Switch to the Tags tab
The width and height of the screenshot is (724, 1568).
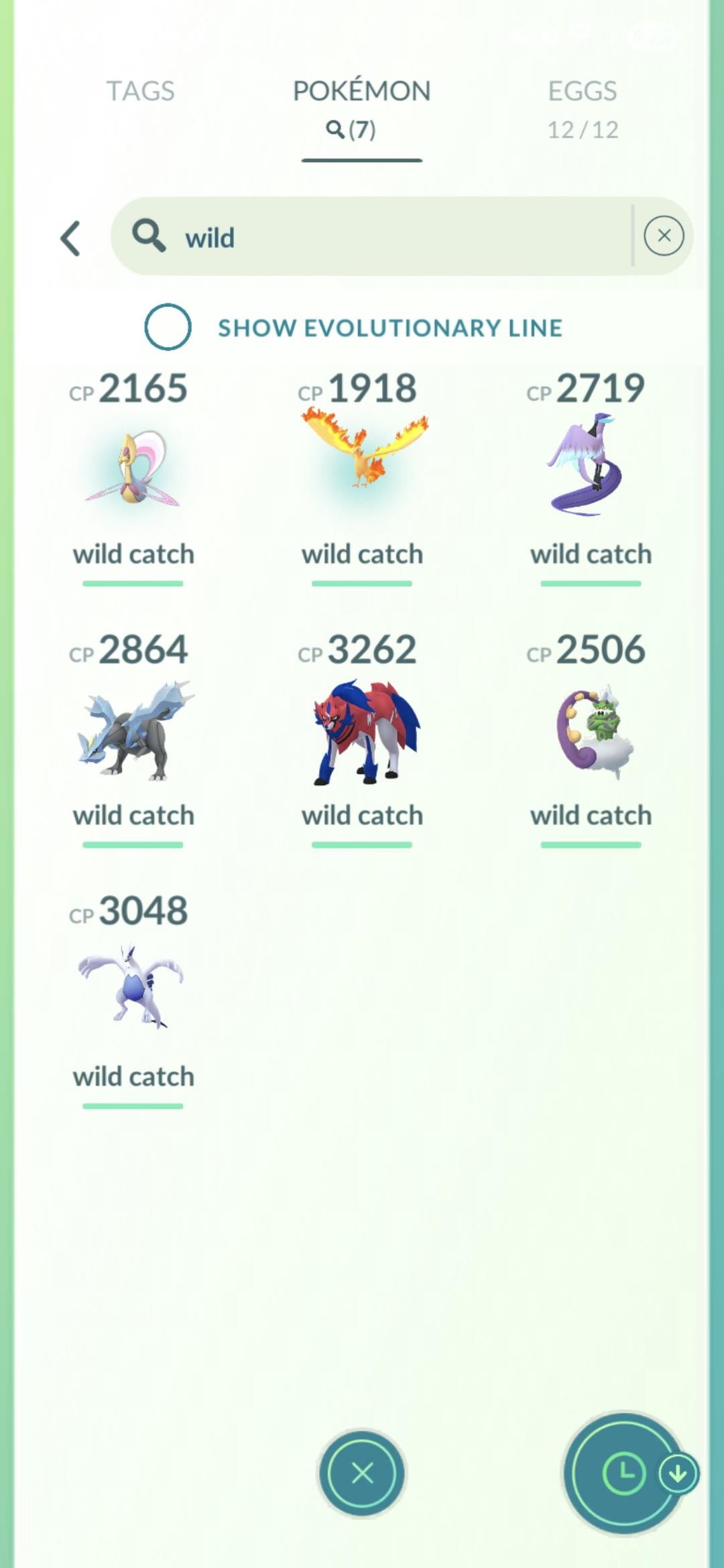(140, 91)
